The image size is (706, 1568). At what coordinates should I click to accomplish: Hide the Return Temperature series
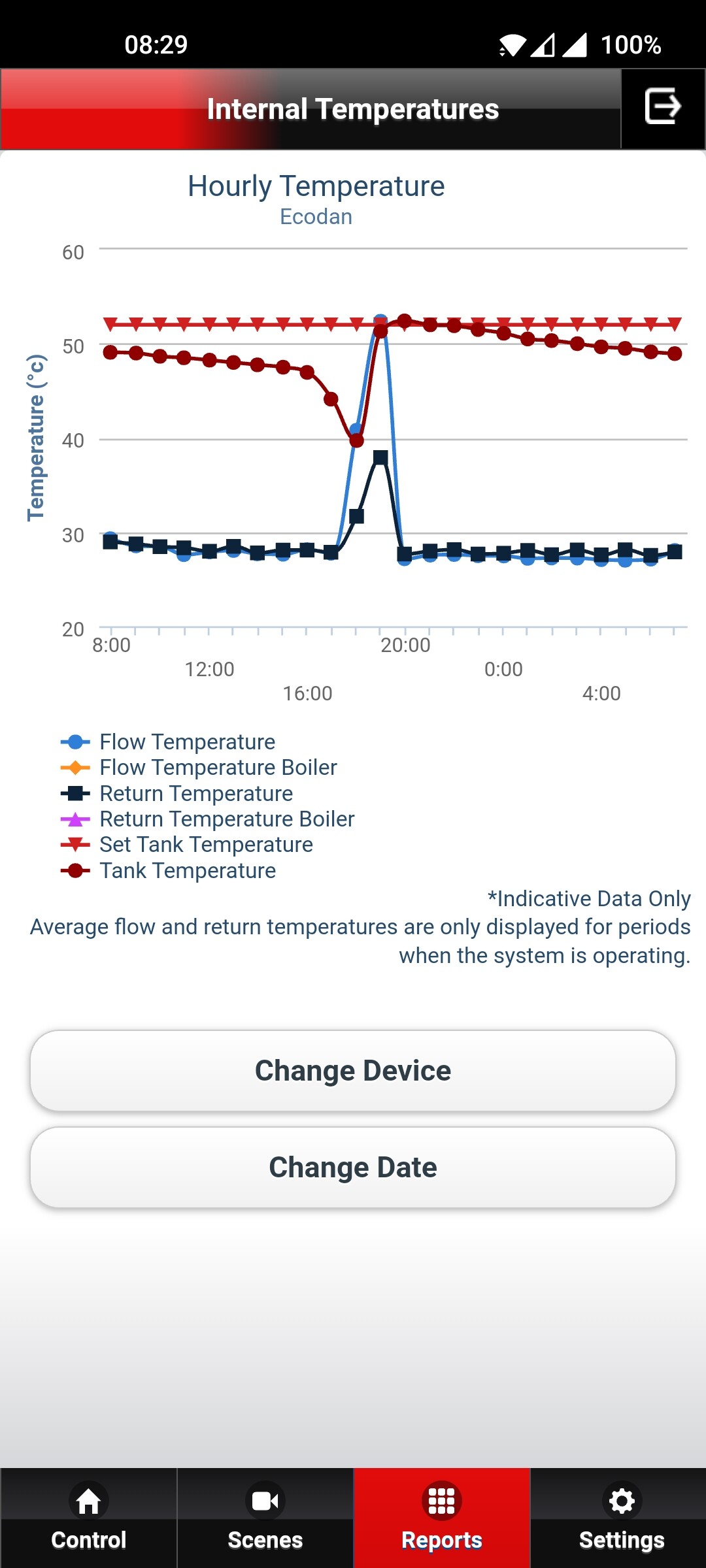[x=196, y=794]
